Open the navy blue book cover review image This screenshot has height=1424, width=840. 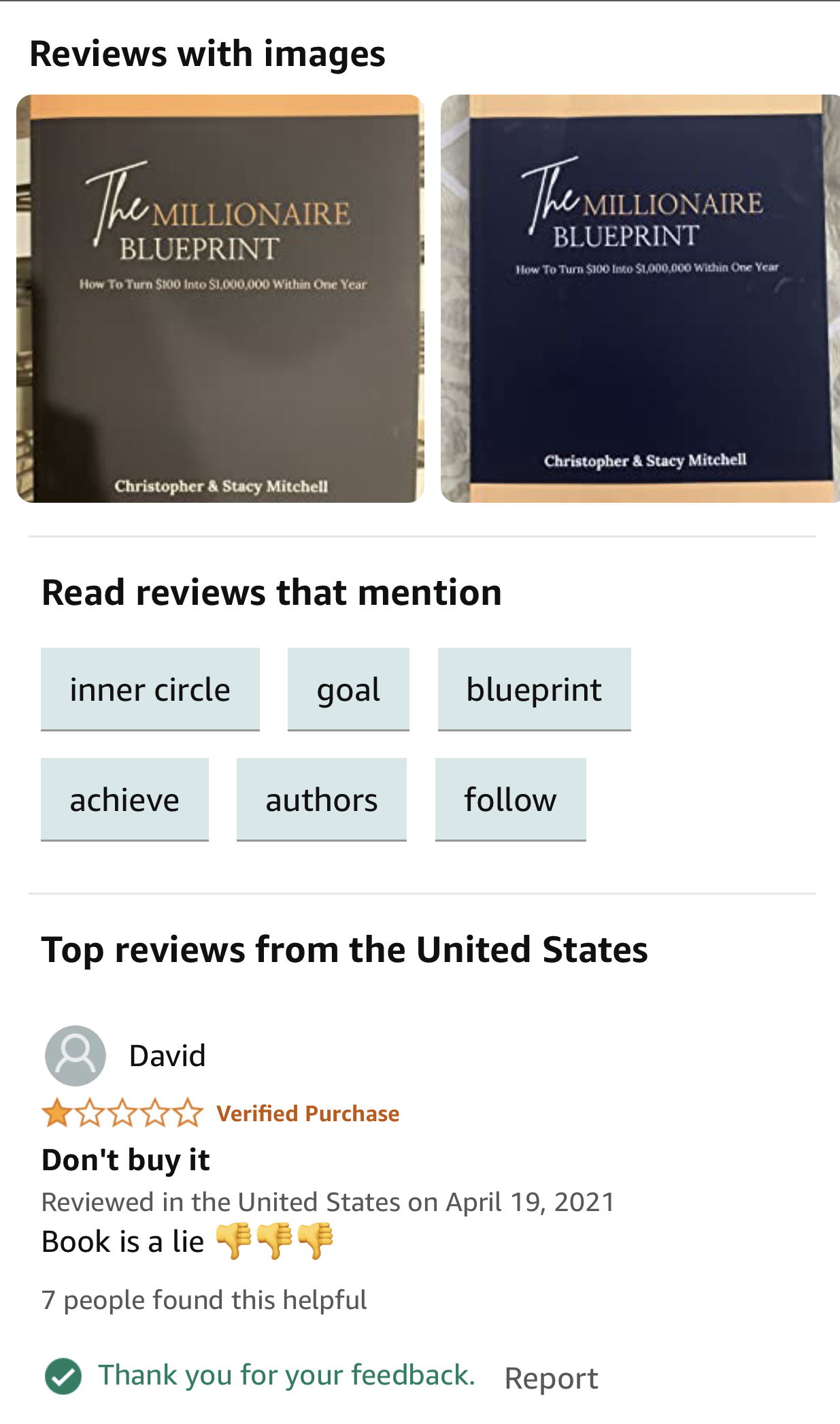(x=639, y=299)
